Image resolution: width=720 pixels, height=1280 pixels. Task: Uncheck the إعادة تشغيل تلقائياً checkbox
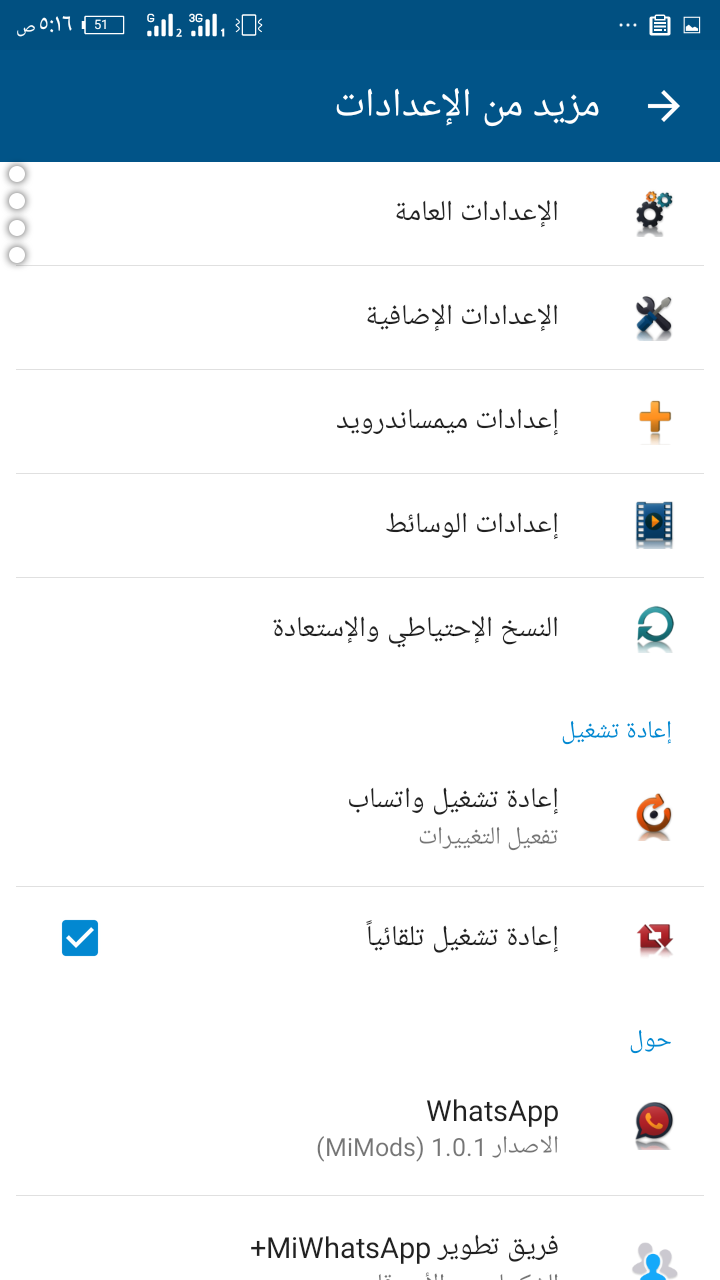coord(80,938)
